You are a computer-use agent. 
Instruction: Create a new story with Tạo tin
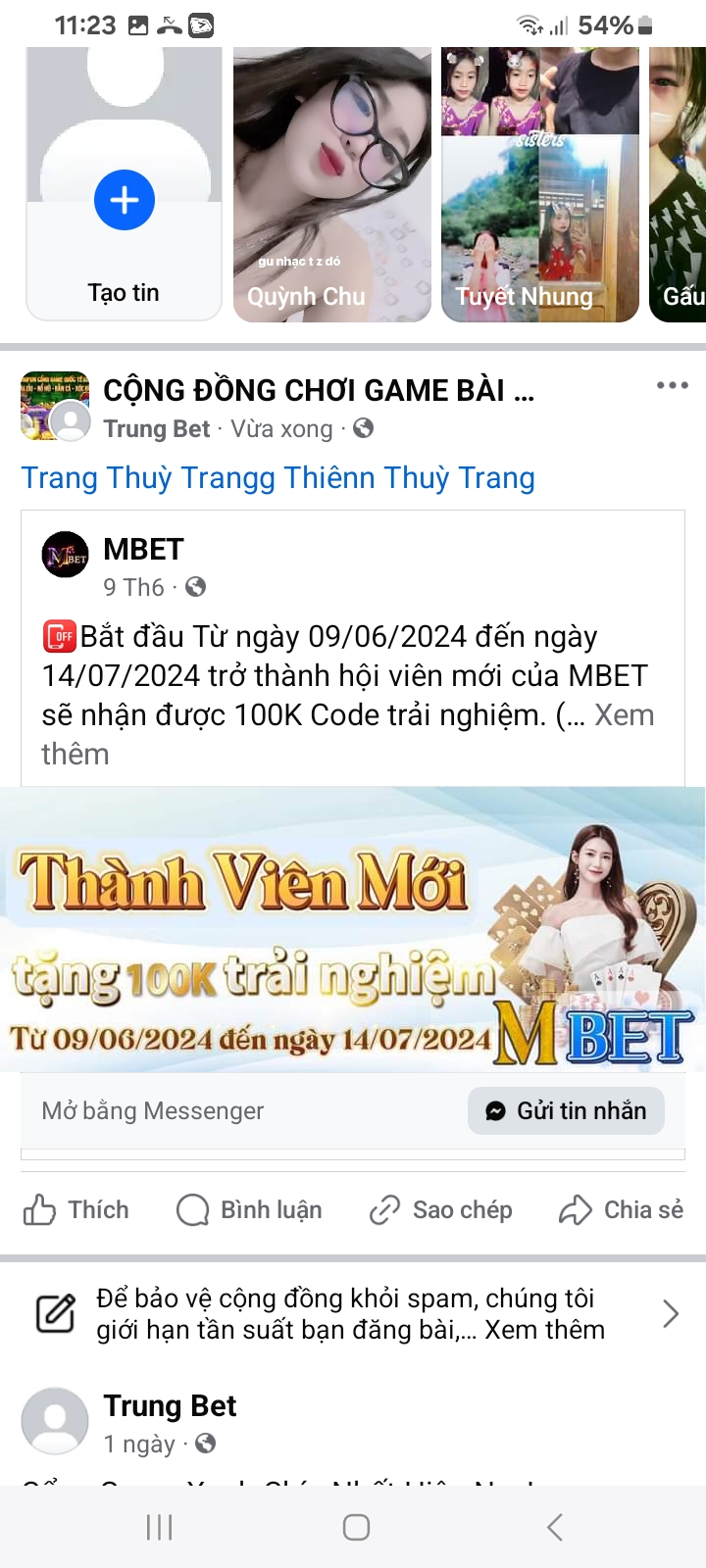pyautogui.click(x=124, y=184)
